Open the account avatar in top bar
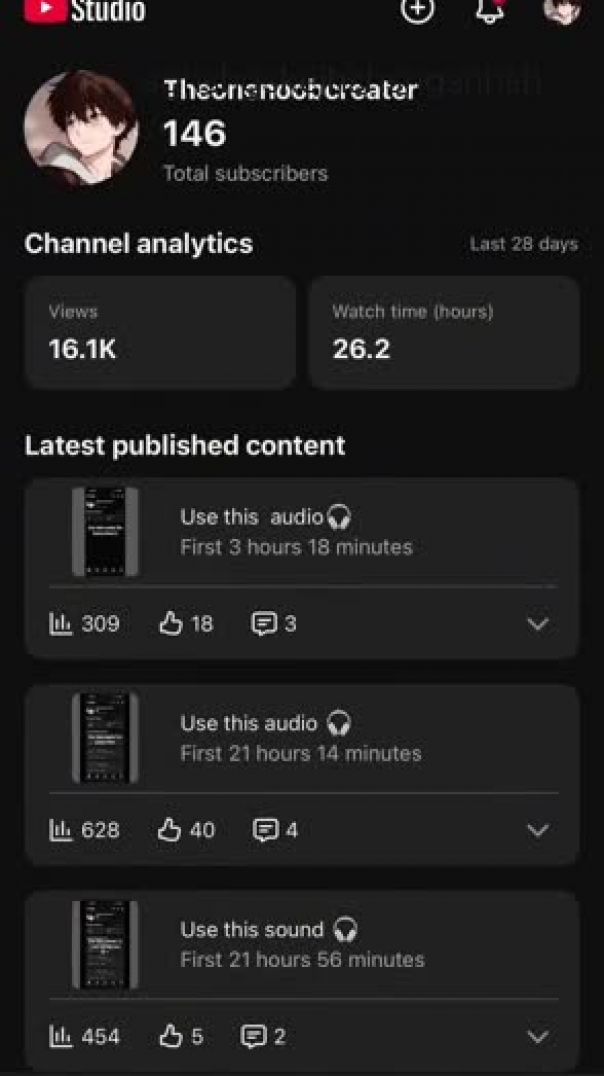This screenshot has width=604, height=1076. pyautogui.click(x=561, y=10)
